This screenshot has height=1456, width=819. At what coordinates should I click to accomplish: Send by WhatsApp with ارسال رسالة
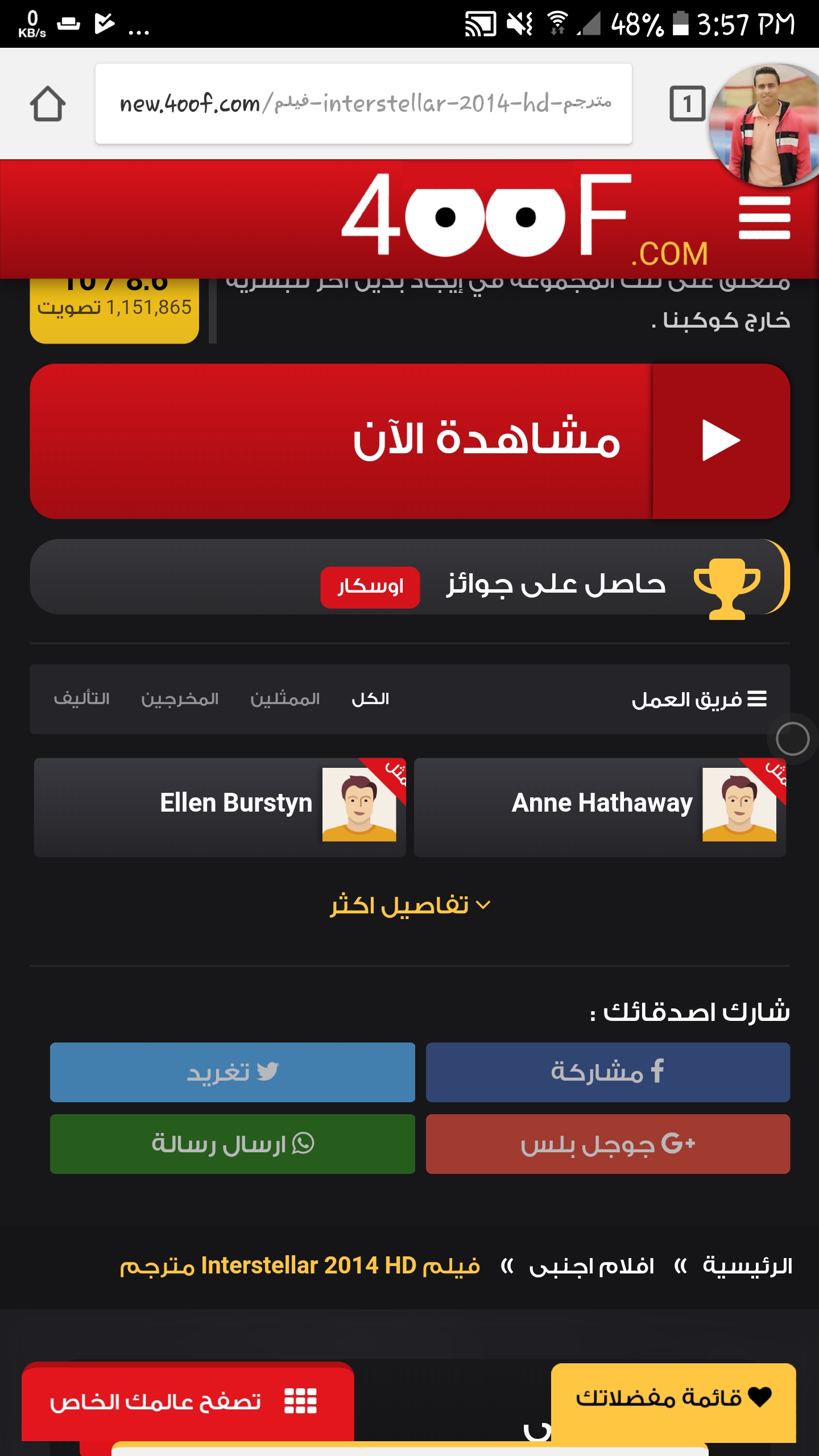coord(233,1144)
